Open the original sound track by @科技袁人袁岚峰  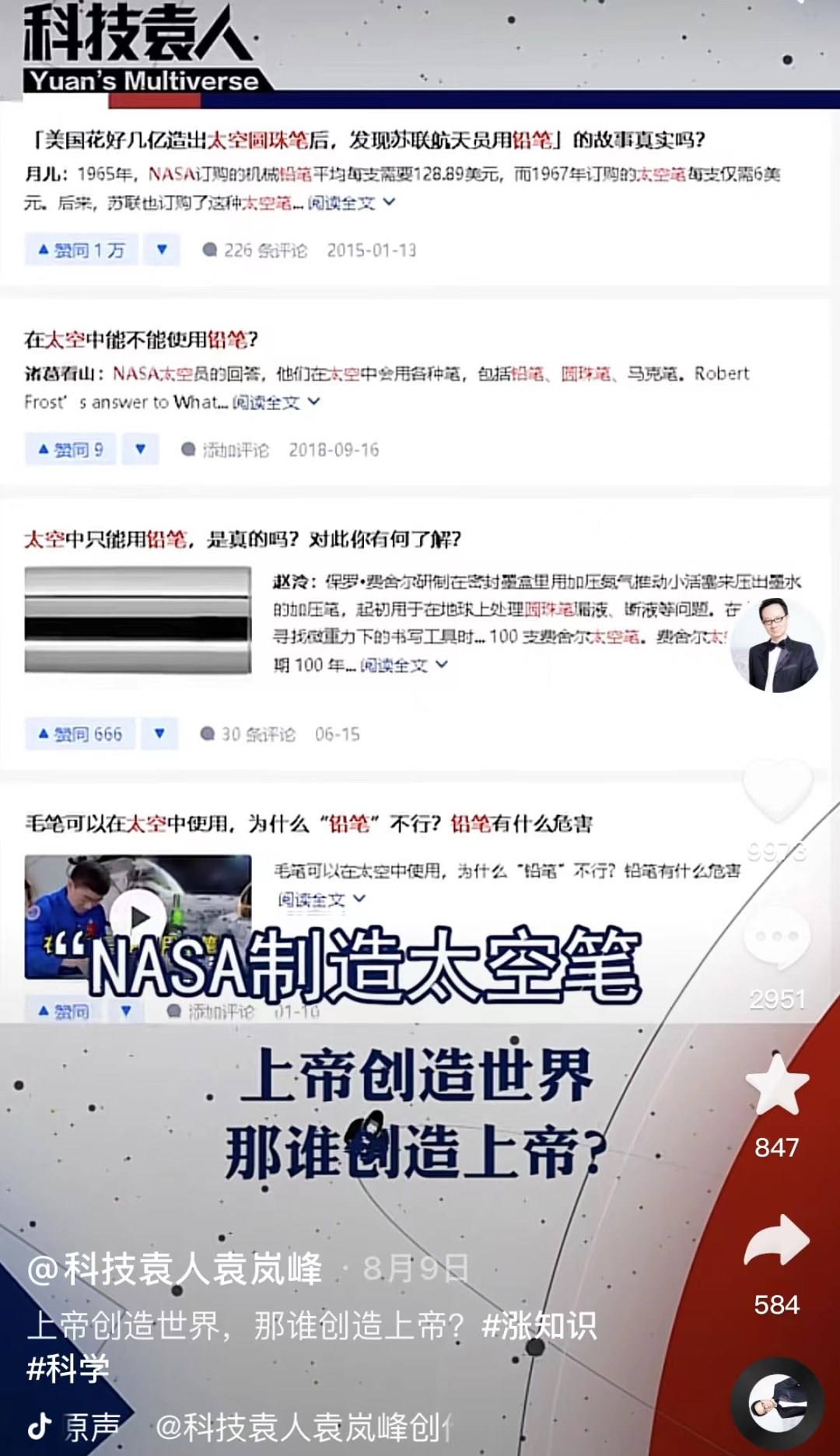257,1428
